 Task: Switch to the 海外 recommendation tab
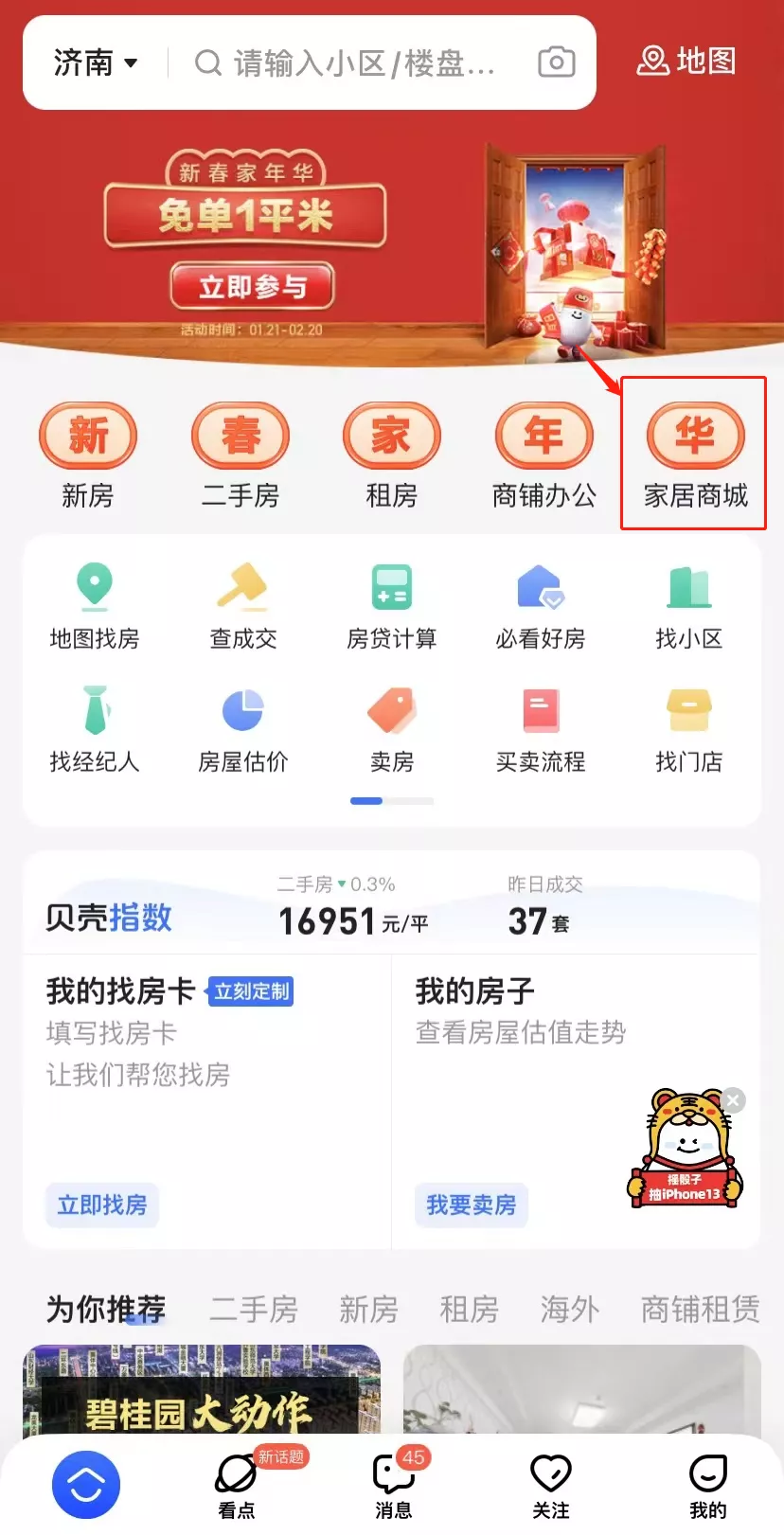pyautogui.click(x=569, y=1310)
